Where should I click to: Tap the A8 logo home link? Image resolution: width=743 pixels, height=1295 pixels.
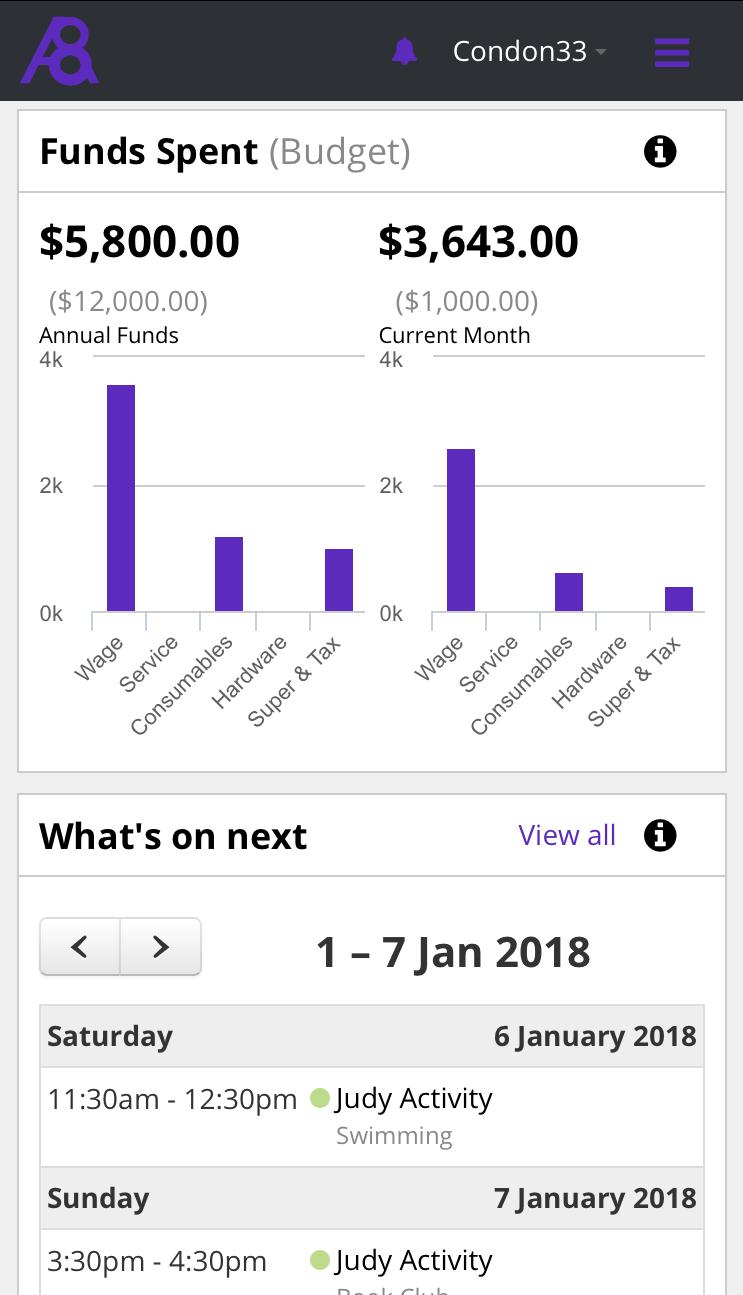click(59, 51)
